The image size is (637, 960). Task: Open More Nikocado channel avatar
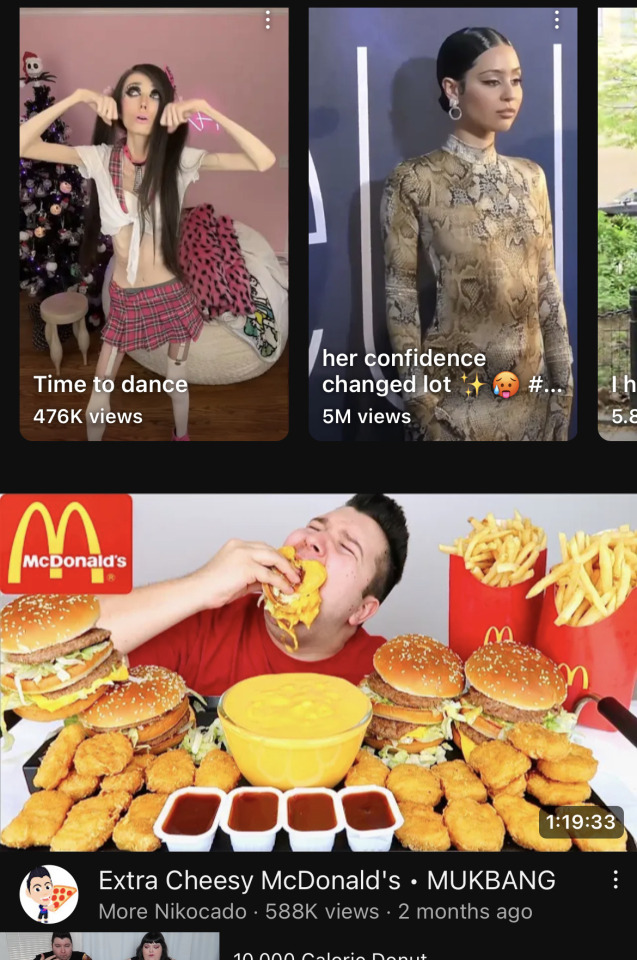pos(49,894)
